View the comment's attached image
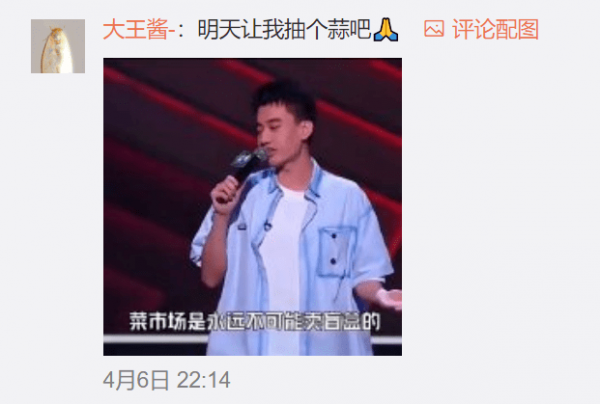The width and height of the screenshot is (600, 404). click(252, 206)
